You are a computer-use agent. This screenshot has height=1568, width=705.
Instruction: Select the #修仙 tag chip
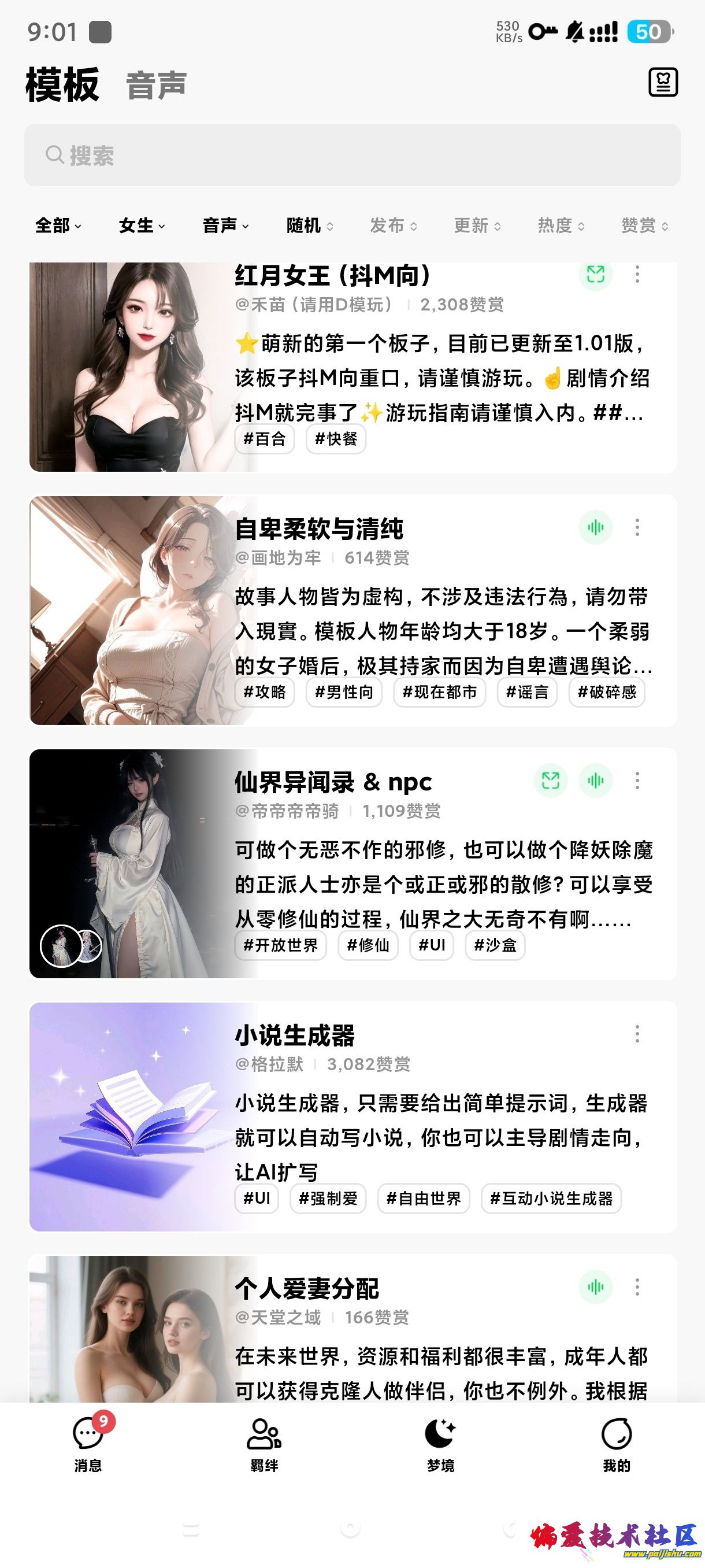(x=368, y=945)
